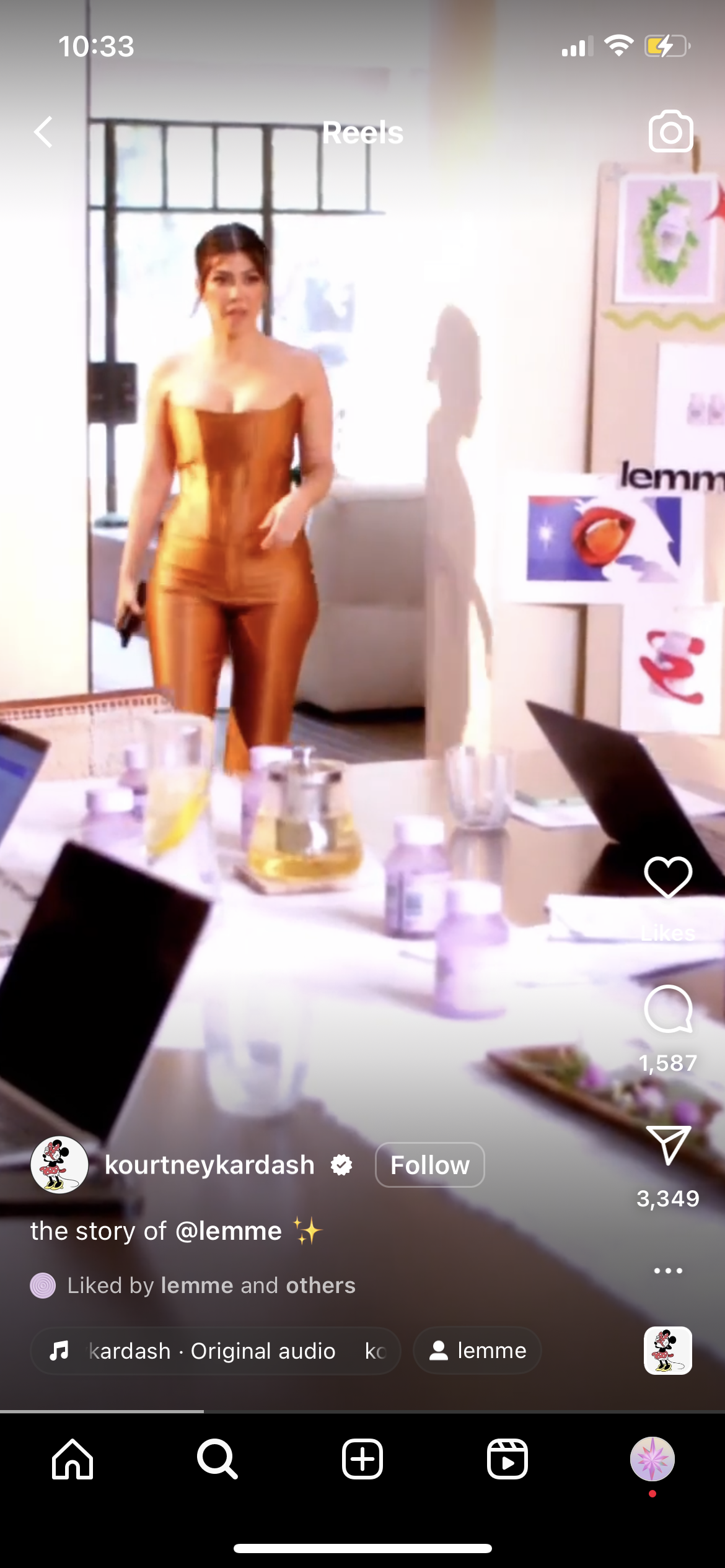Open the Original audio chip
The width and height of the screenshot is (725, 1568).
[x=215, y=1351]
